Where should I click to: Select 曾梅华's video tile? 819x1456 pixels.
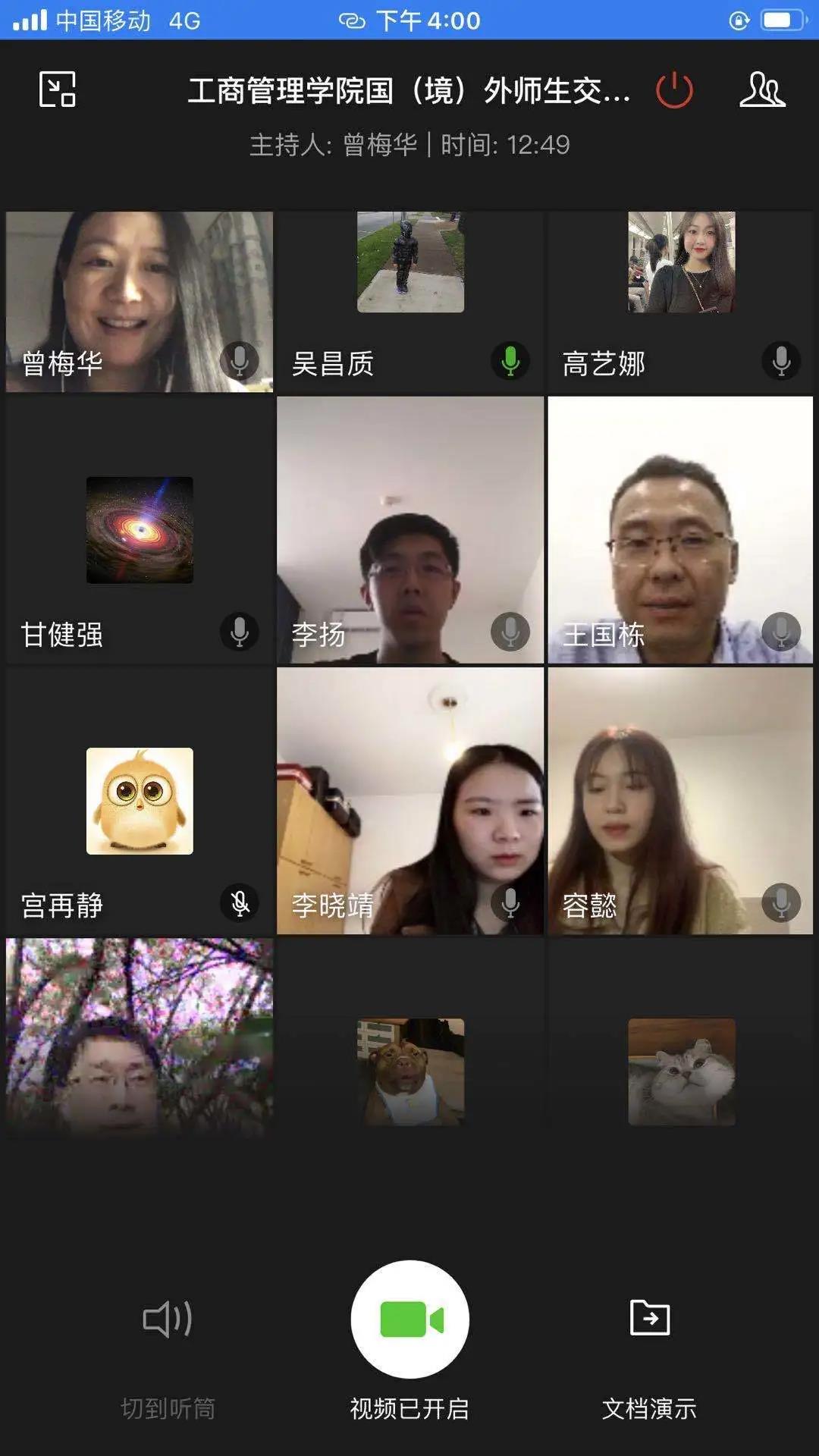click(140, 301)
